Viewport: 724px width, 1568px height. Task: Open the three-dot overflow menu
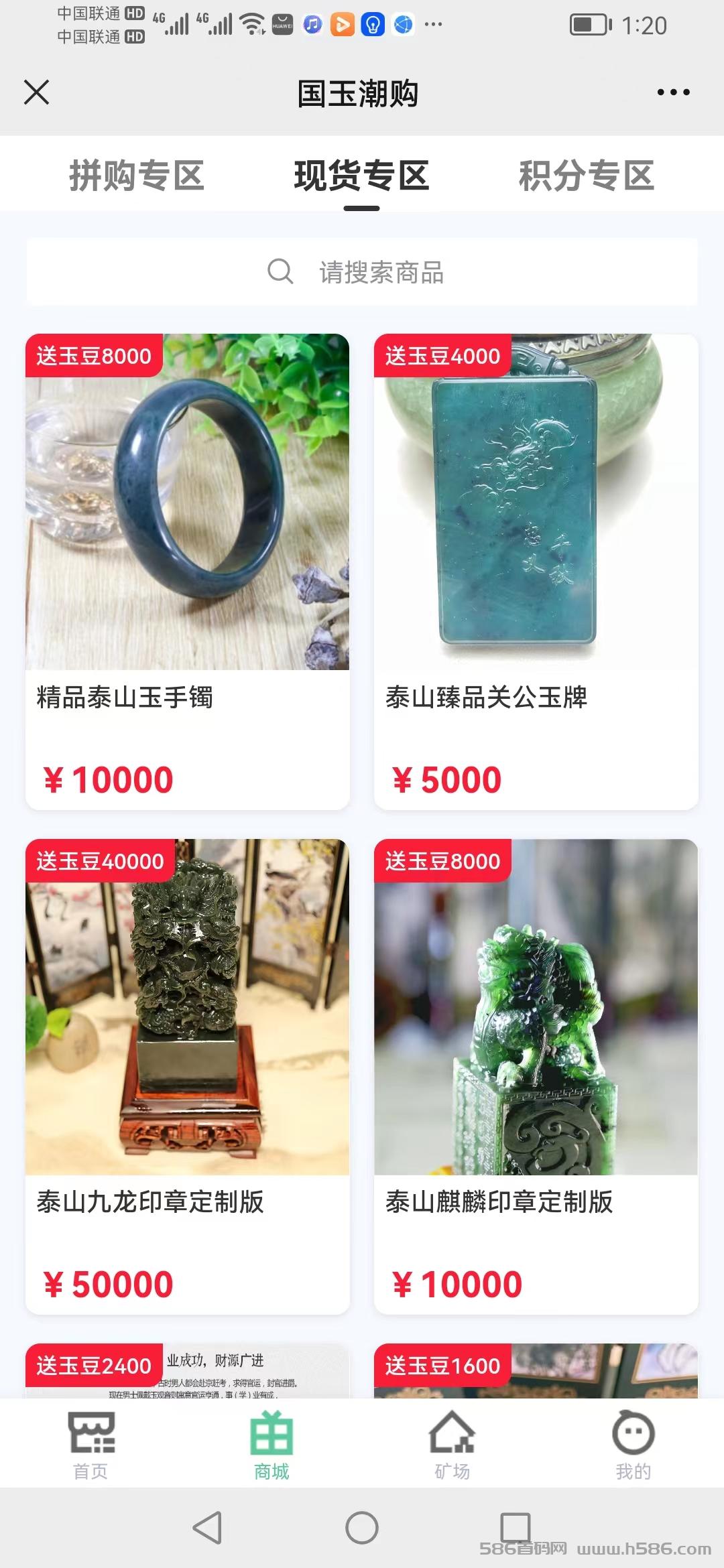pos(673,92)
